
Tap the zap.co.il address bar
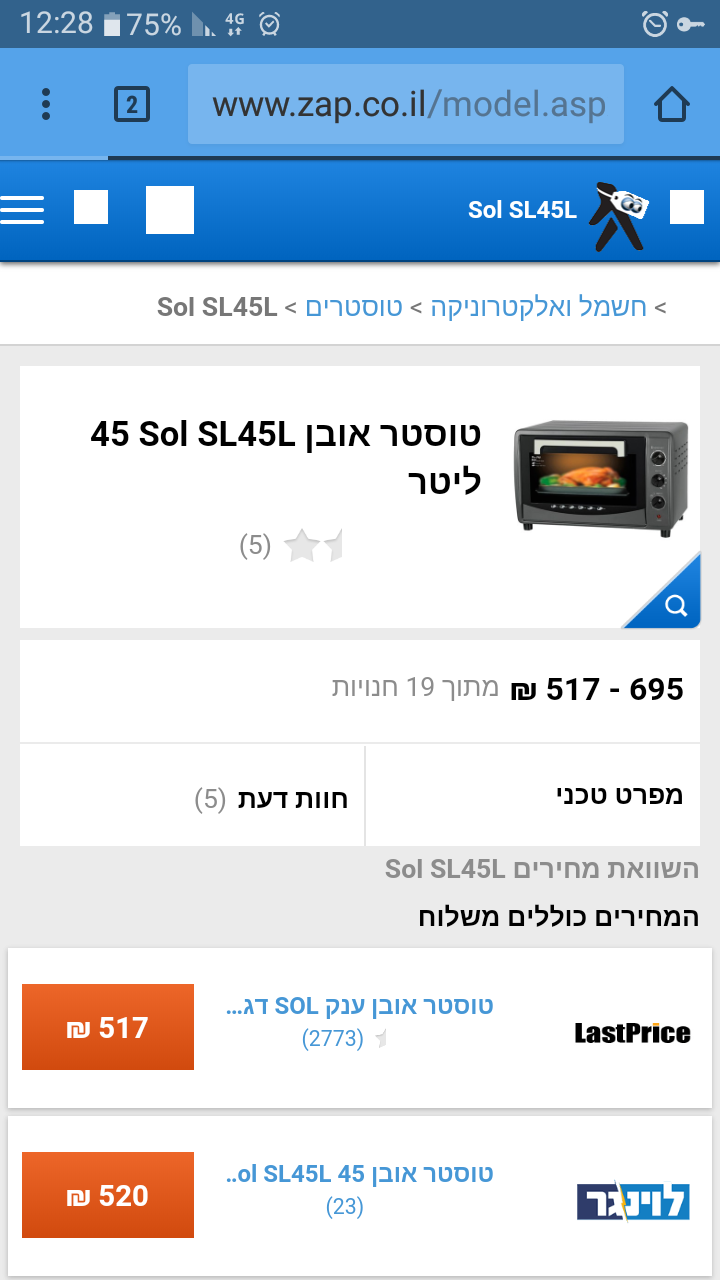click(x=406, y=104)
